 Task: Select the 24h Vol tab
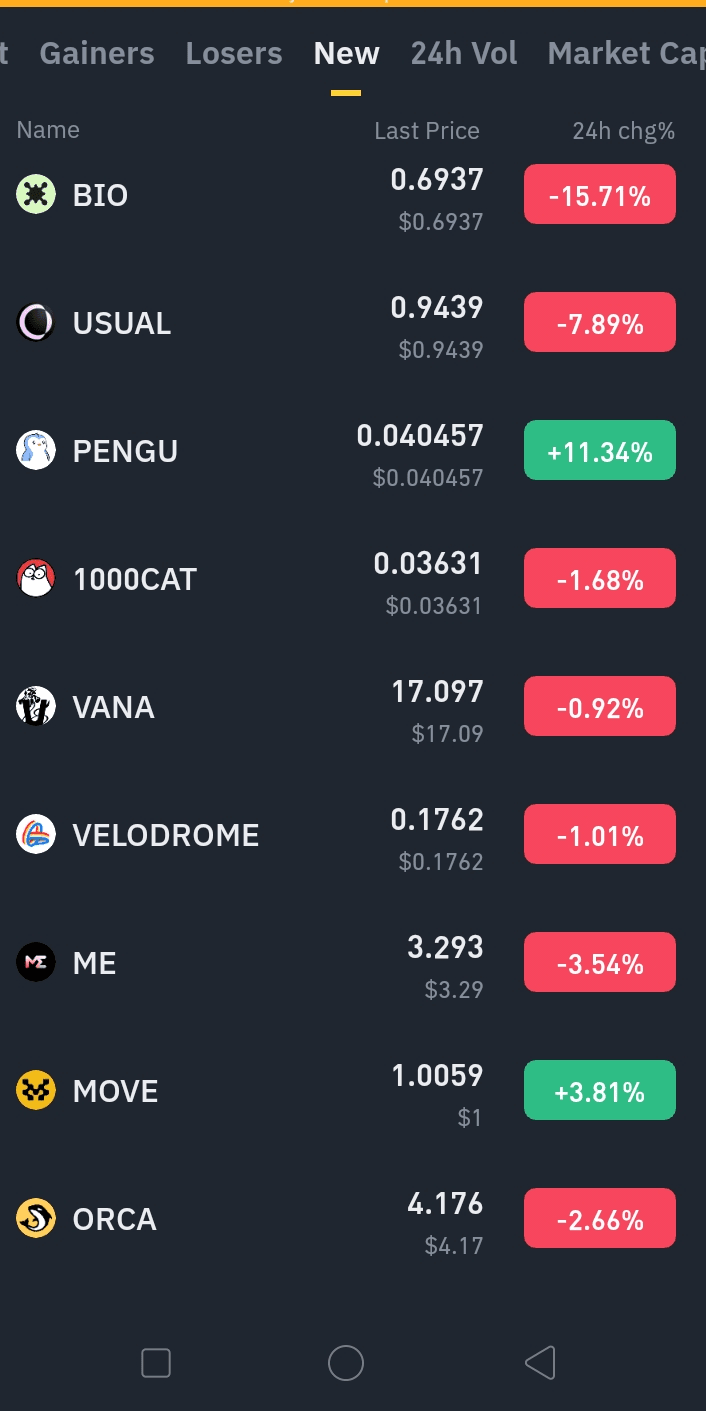click(x=464, y=53)
